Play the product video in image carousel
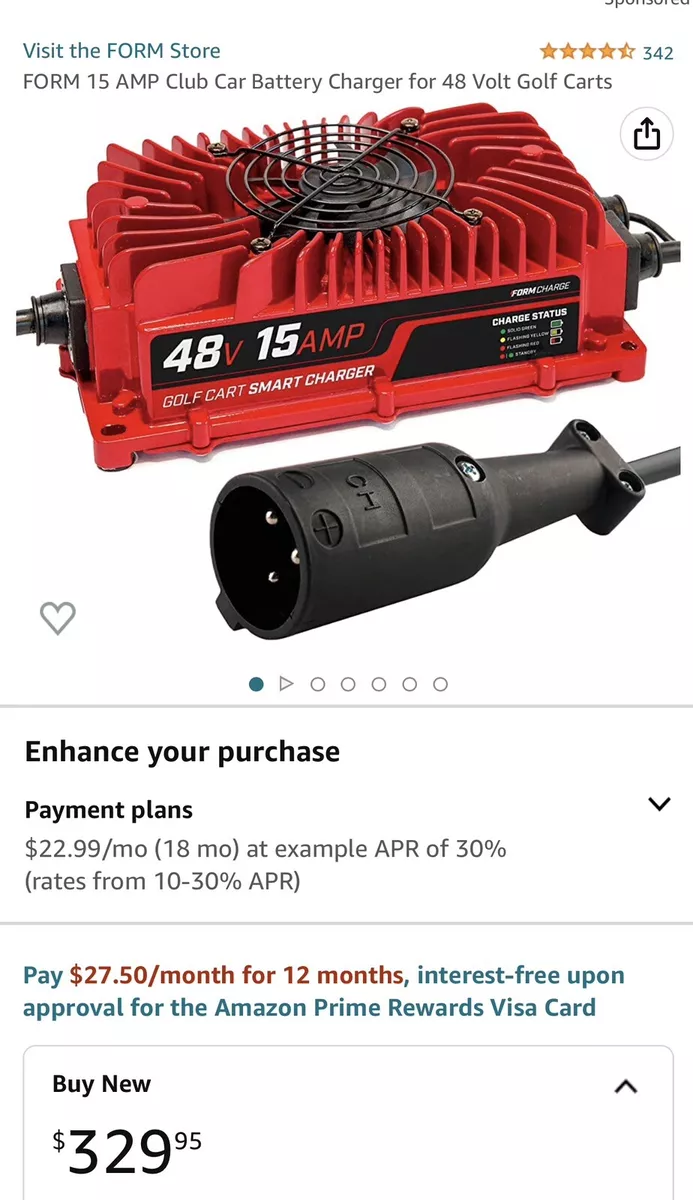 (287, 684)
